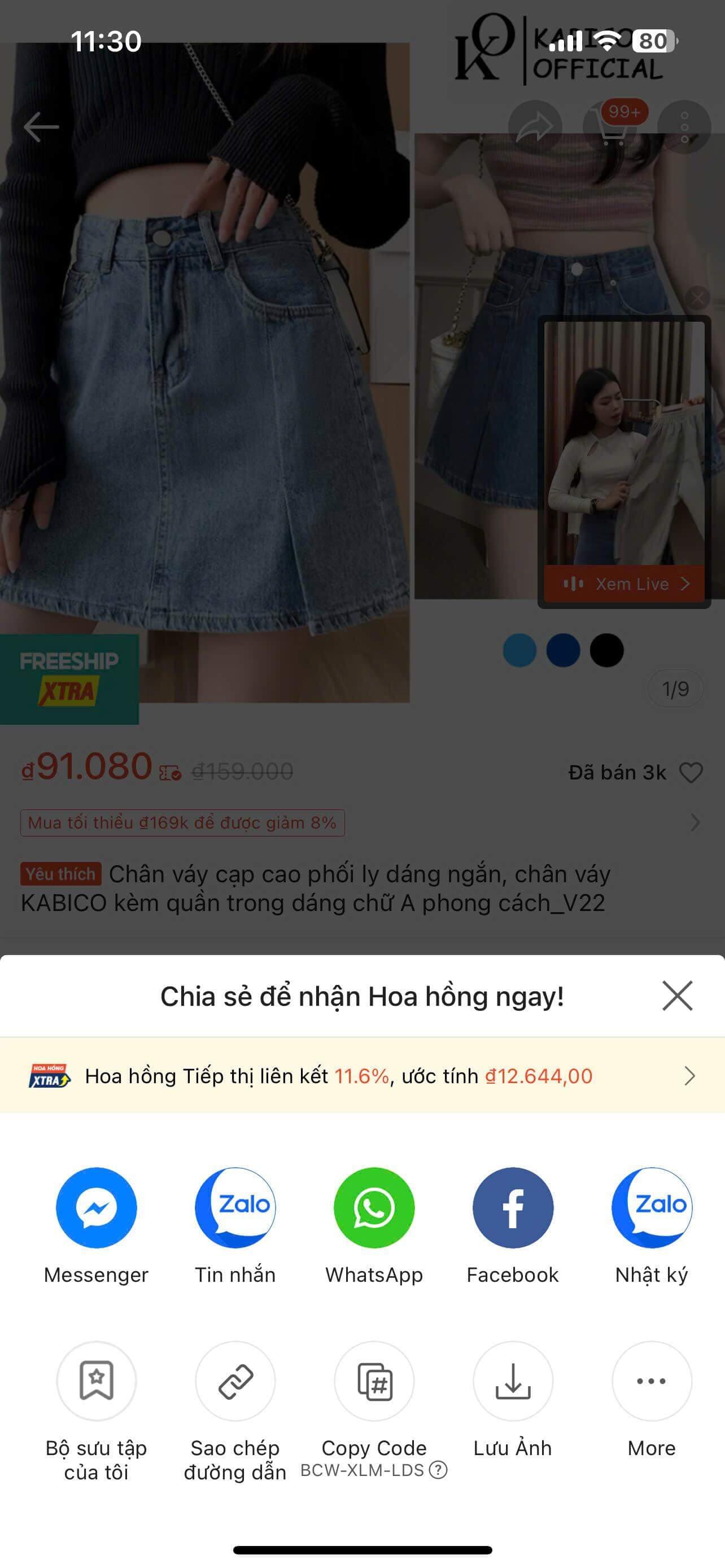The width and height of the screenshot is (725, 1568).
Task: Close the share sheet
Action: (677, 996)
